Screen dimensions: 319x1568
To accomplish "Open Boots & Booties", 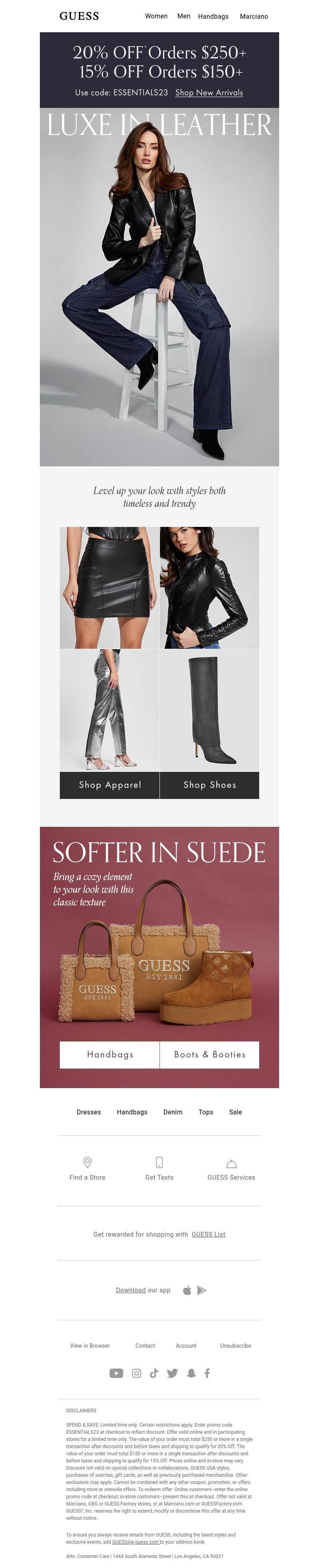I will click(x=209, y=1054).
